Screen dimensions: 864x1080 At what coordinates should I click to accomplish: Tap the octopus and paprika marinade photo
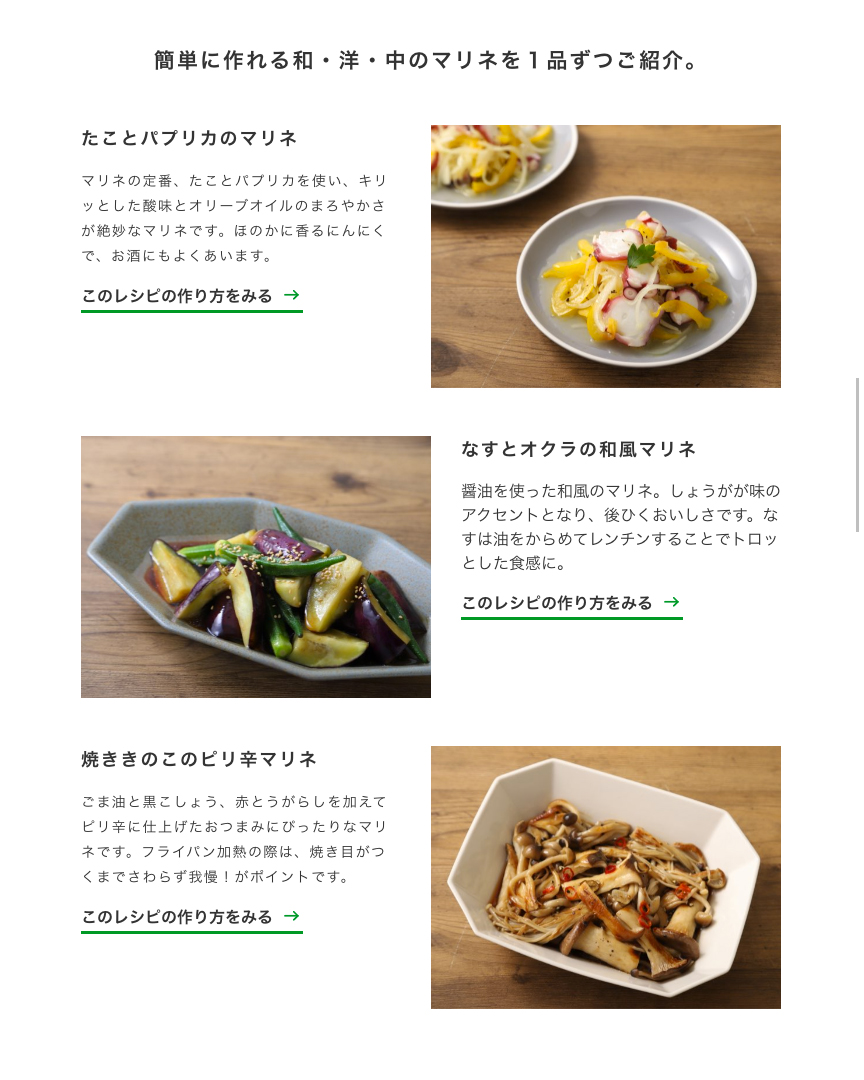click(x=605, y=256)
